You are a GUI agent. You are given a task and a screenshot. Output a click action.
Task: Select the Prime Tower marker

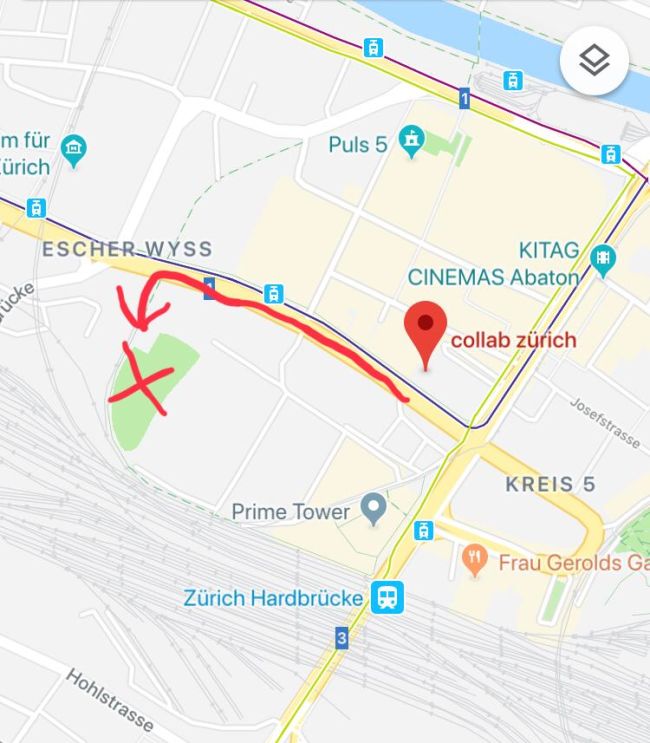(x=373, y=510)
